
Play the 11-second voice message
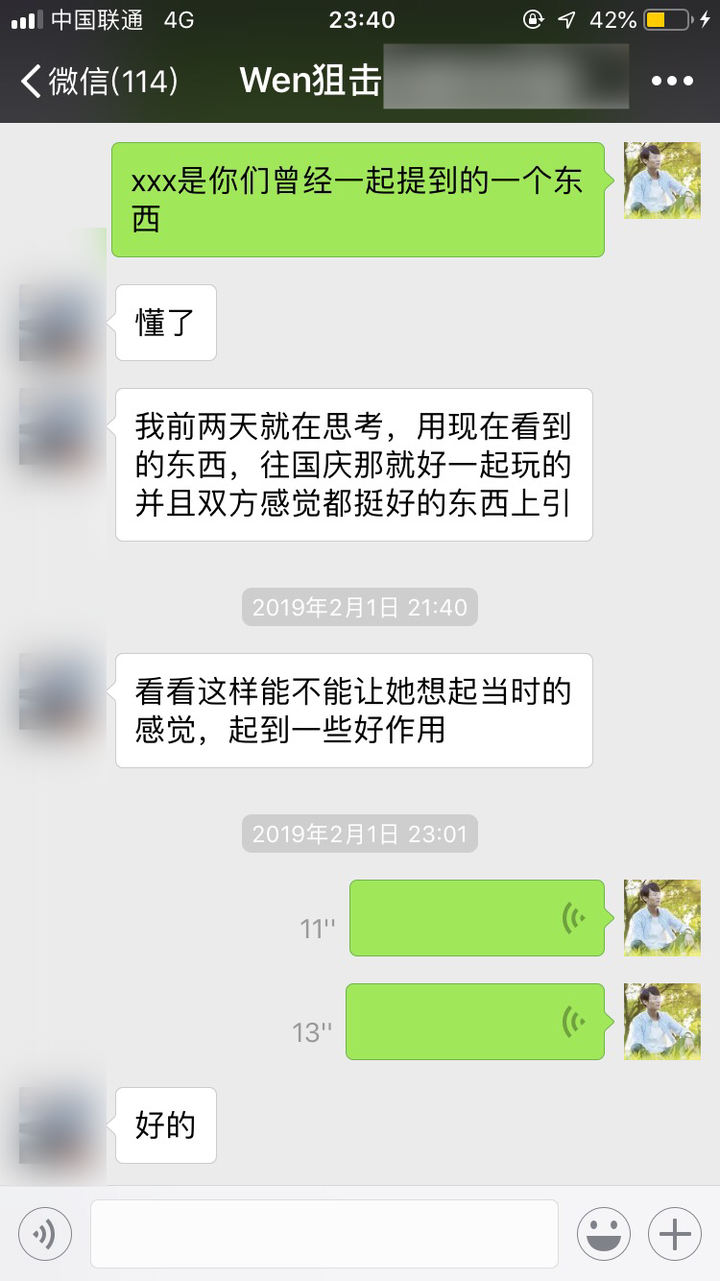476,918
